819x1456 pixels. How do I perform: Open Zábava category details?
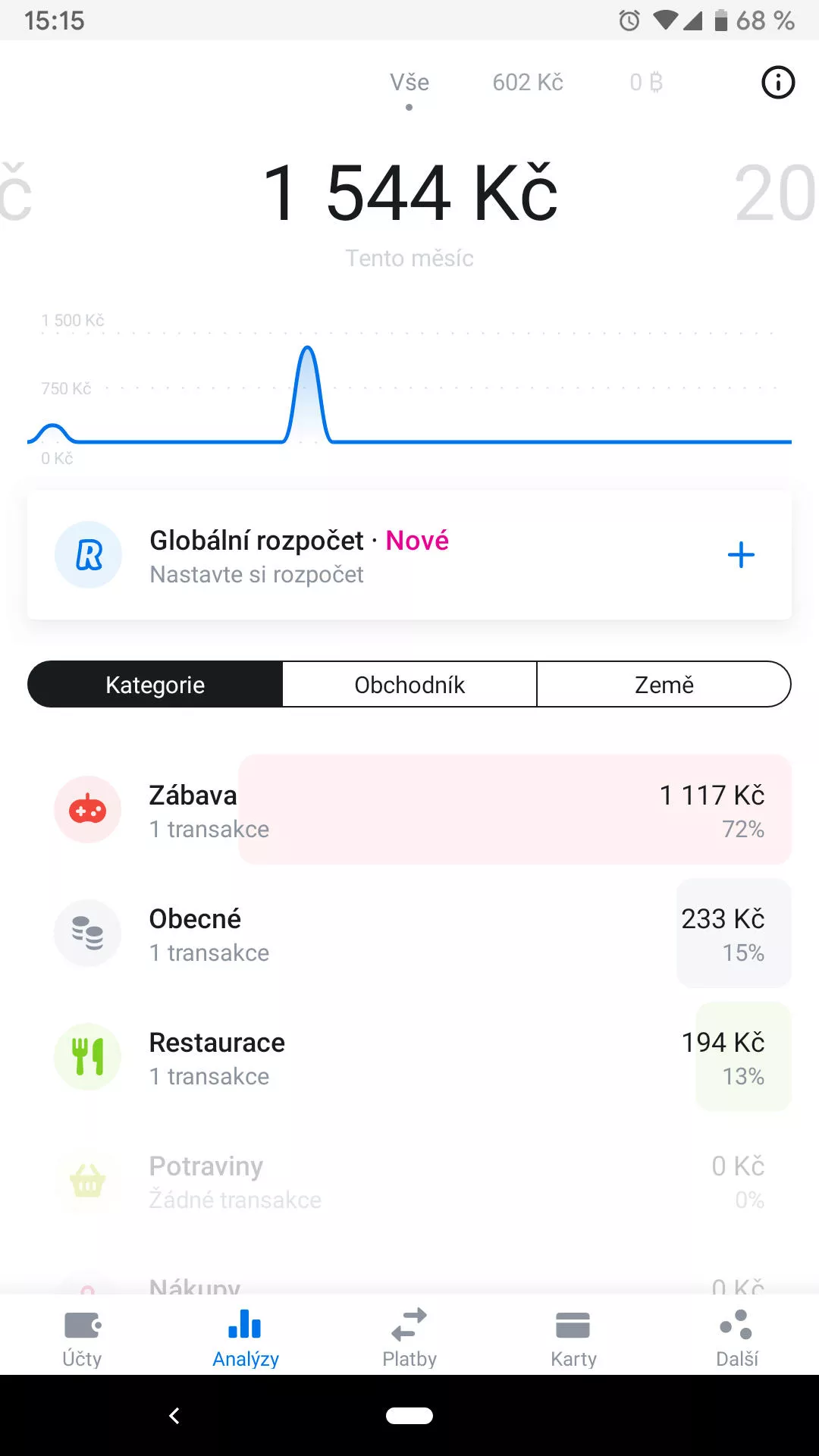point(409,810)
